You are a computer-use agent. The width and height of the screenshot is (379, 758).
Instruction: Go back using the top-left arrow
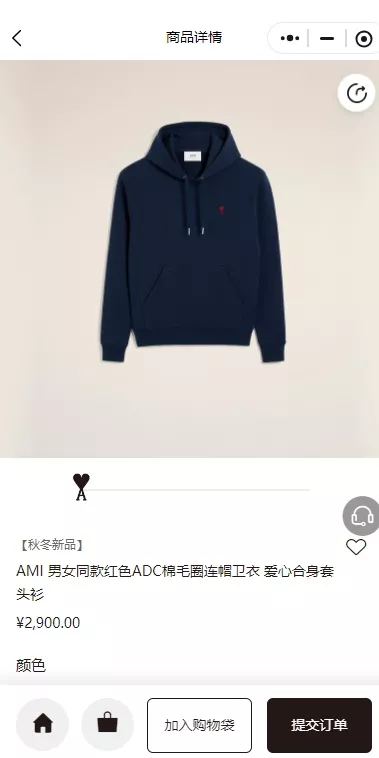tap(17, 38)
